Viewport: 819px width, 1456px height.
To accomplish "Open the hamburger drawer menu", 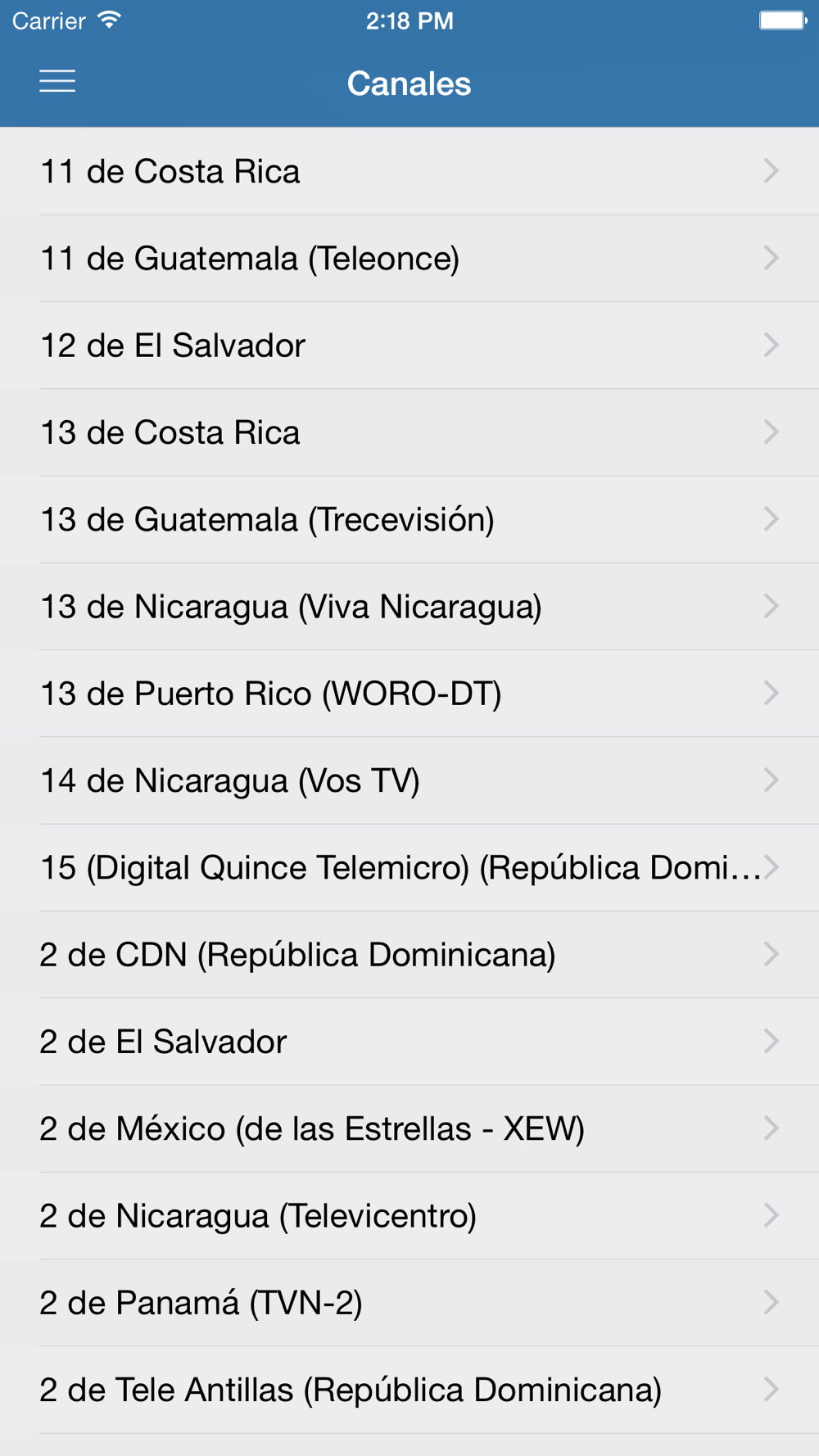I will coord(57,82).
